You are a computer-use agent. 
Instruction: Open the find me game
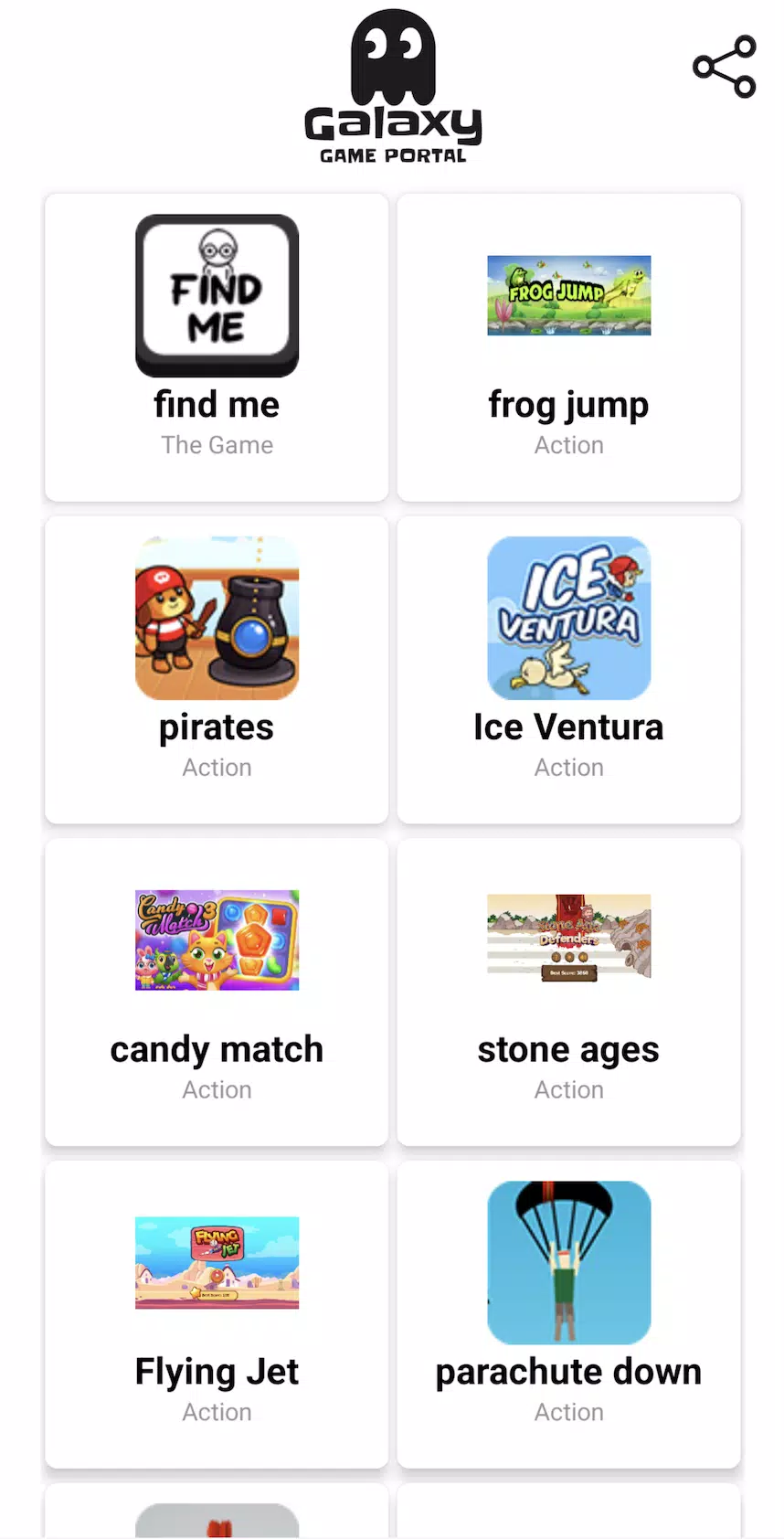tap(217, 347)
